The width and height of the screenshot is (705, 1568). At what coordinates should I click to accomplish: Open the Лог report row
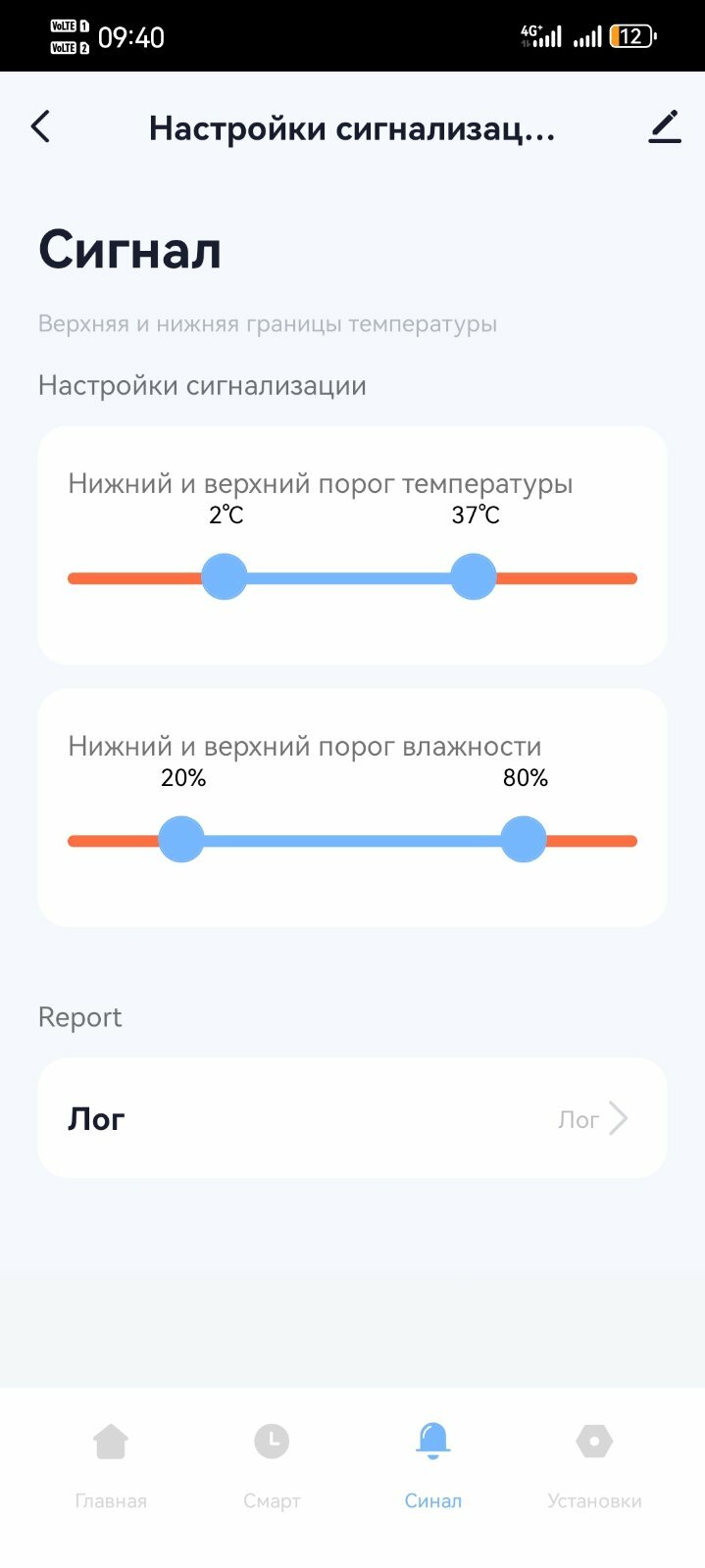(x=352, y=1118)
